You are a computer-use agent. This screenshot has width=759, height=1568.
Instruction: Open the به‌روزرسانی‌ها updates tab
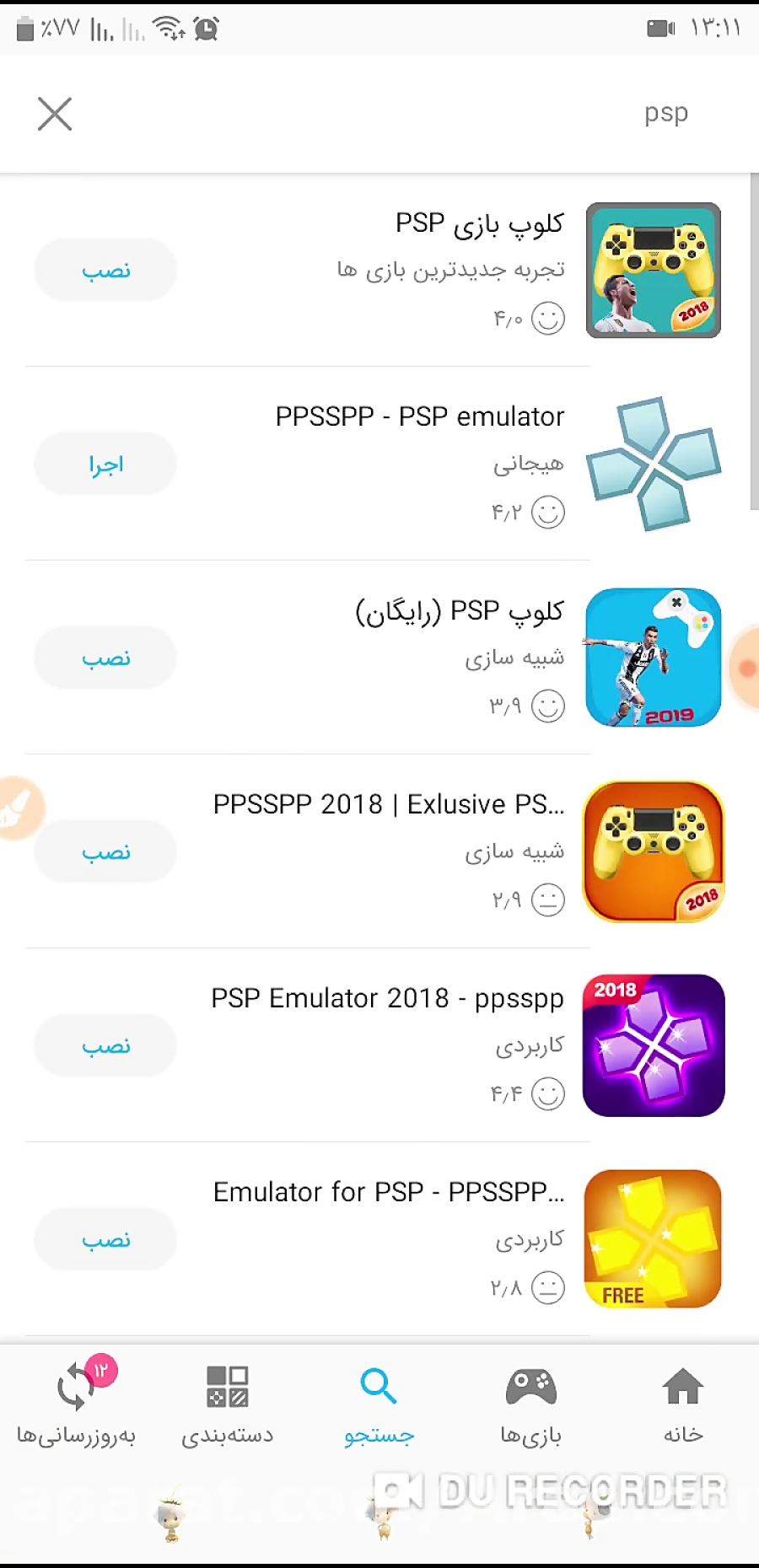76,1404
